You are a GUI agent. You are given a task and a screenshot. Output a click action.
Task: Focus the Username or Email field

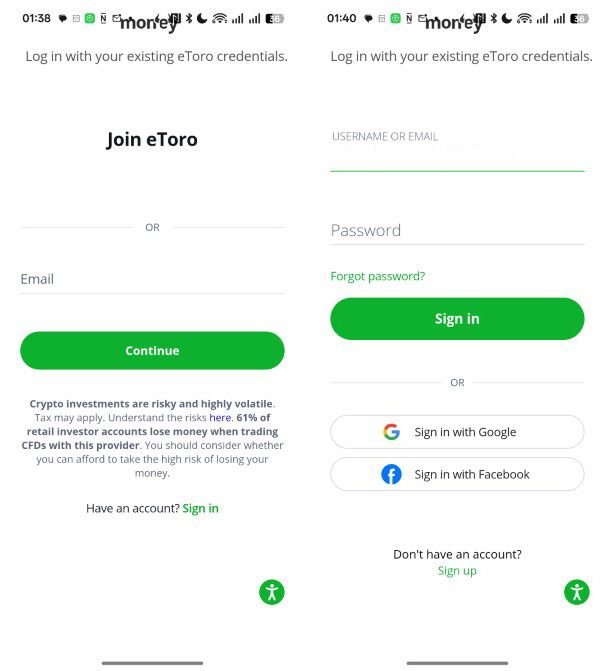[x=457, y=156]
